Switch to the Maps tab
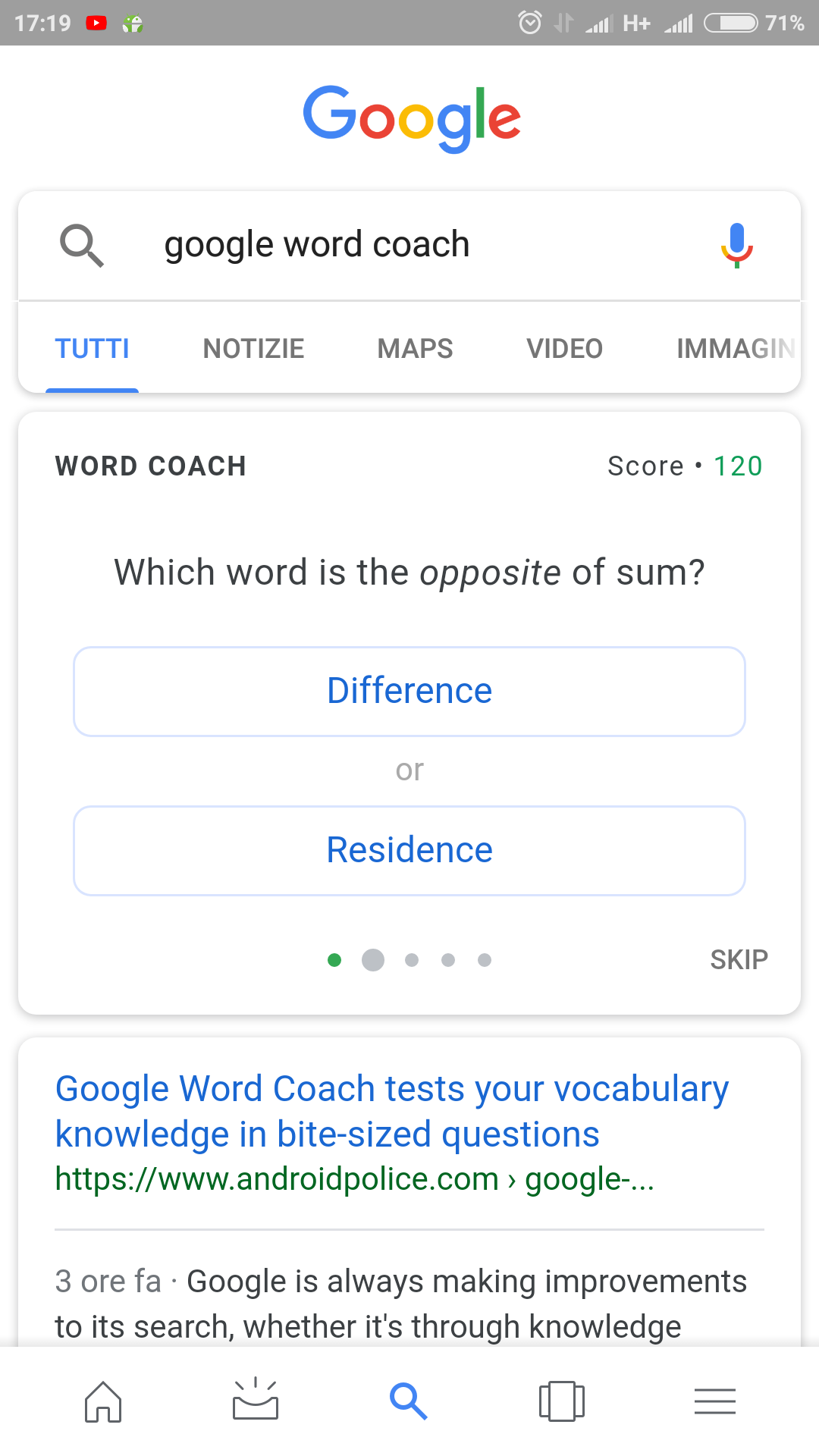The width and height of the screenshot is (819, 1456). (415, 349)
